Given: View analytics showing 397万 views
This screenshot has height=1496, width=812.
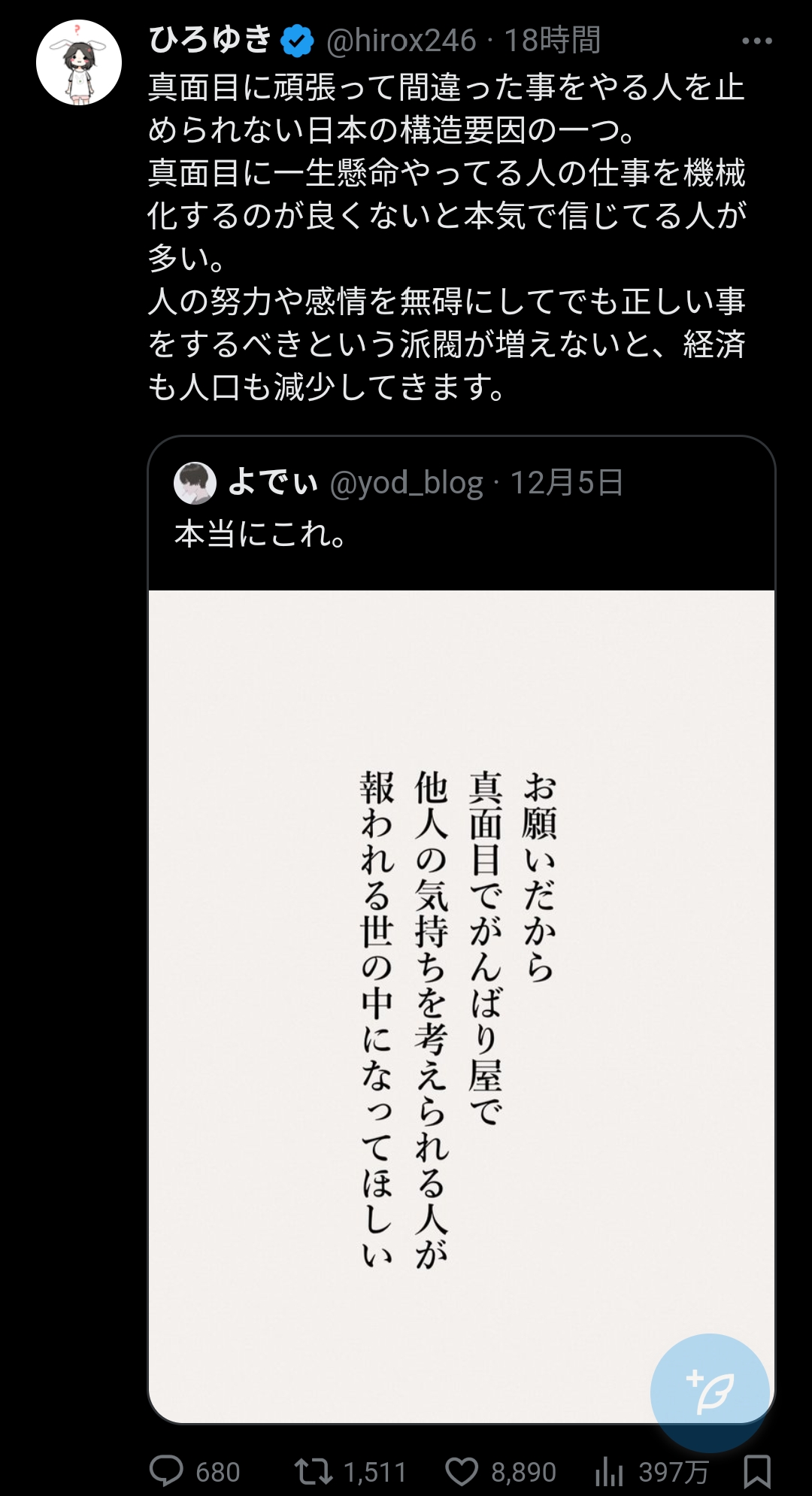Looking at the screenshot, I should [x=651, y=1471].
